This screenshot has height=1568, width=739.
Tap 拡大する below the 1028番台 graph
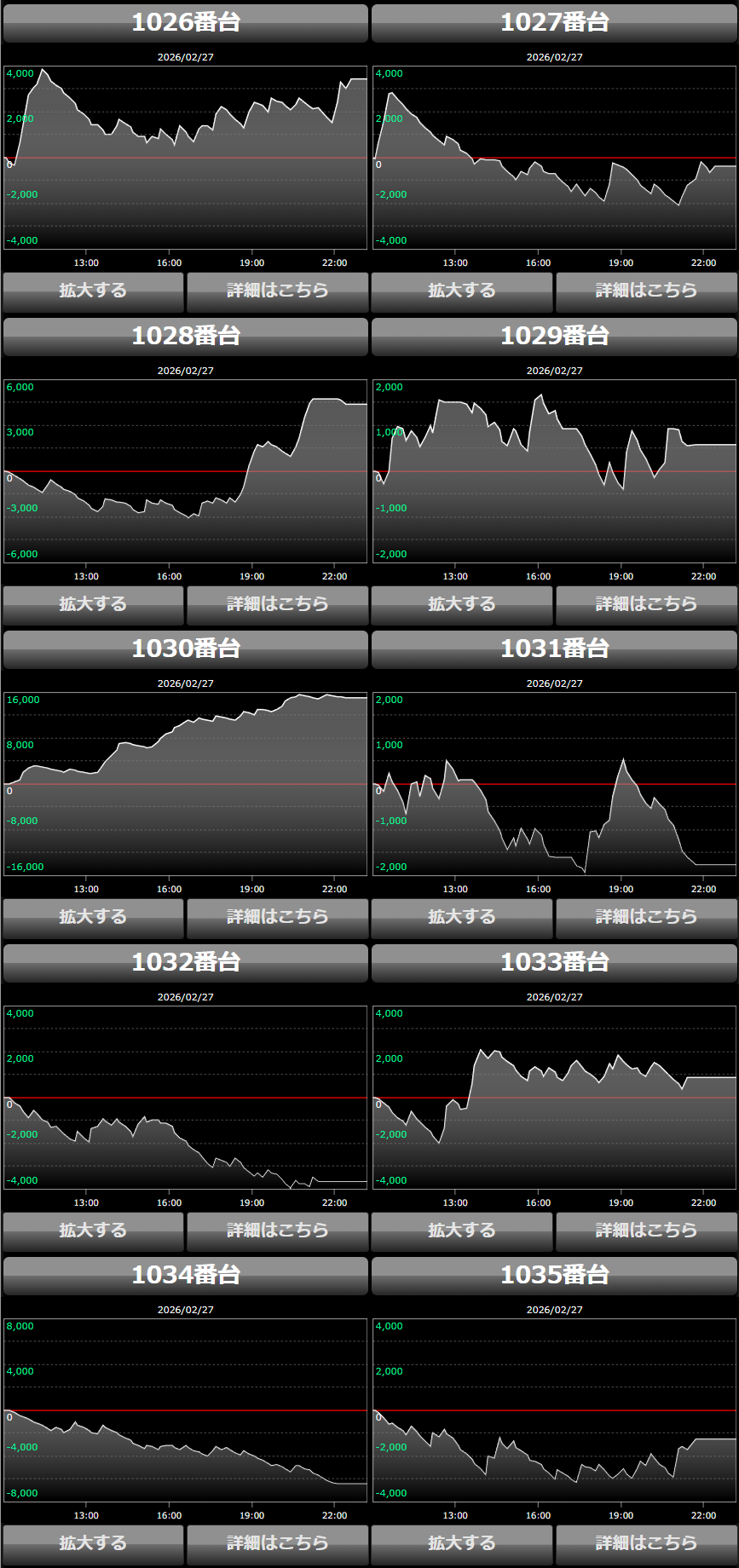pos(93,604)
